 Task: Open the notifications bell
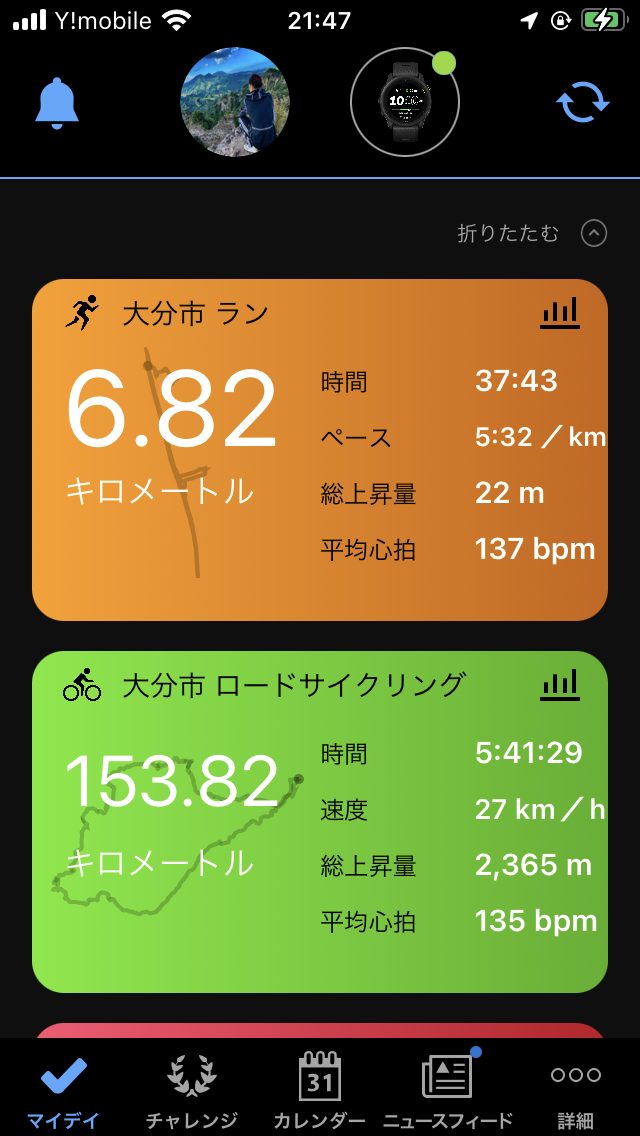point(57,102)
